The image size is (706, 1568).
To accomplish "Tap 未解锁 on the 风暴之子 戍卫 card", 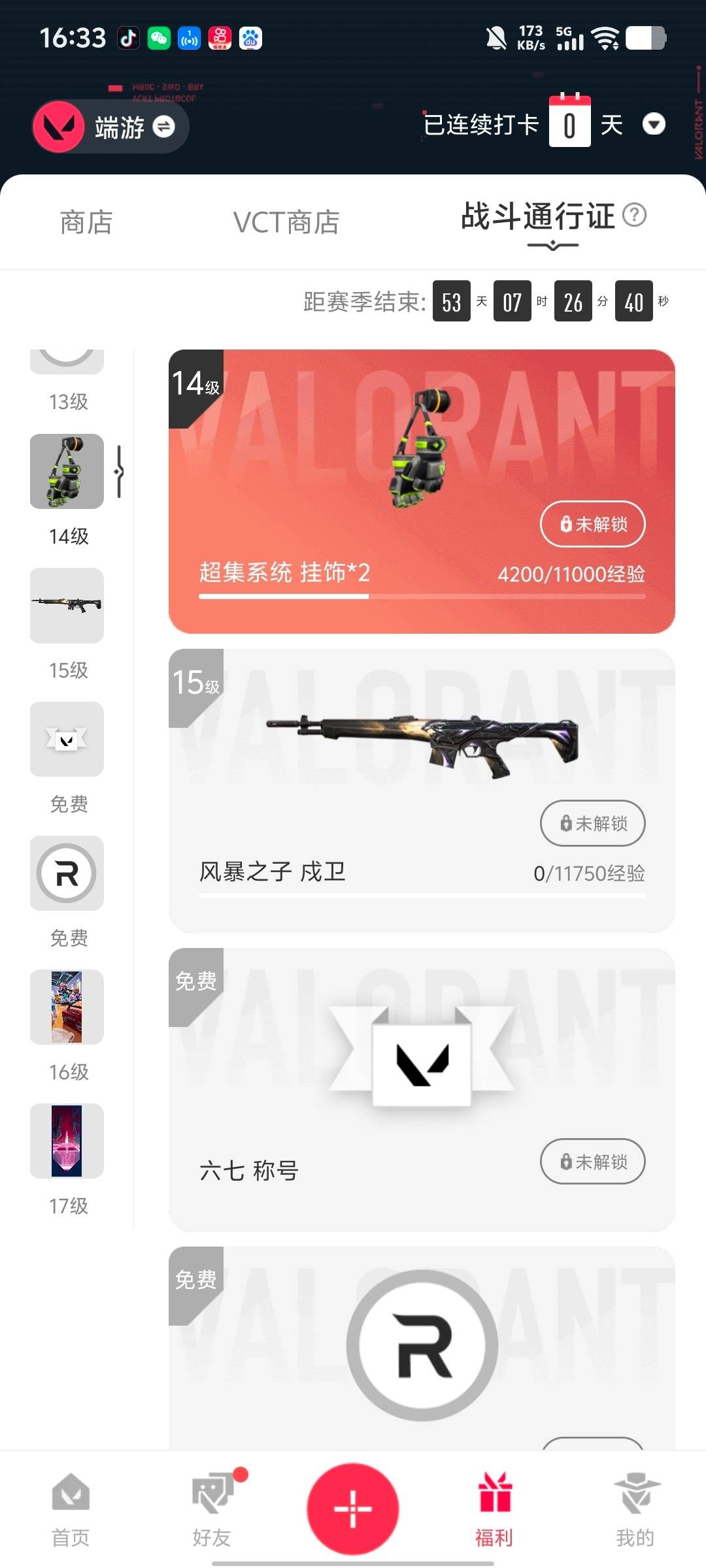I will [x=592, y=823].
